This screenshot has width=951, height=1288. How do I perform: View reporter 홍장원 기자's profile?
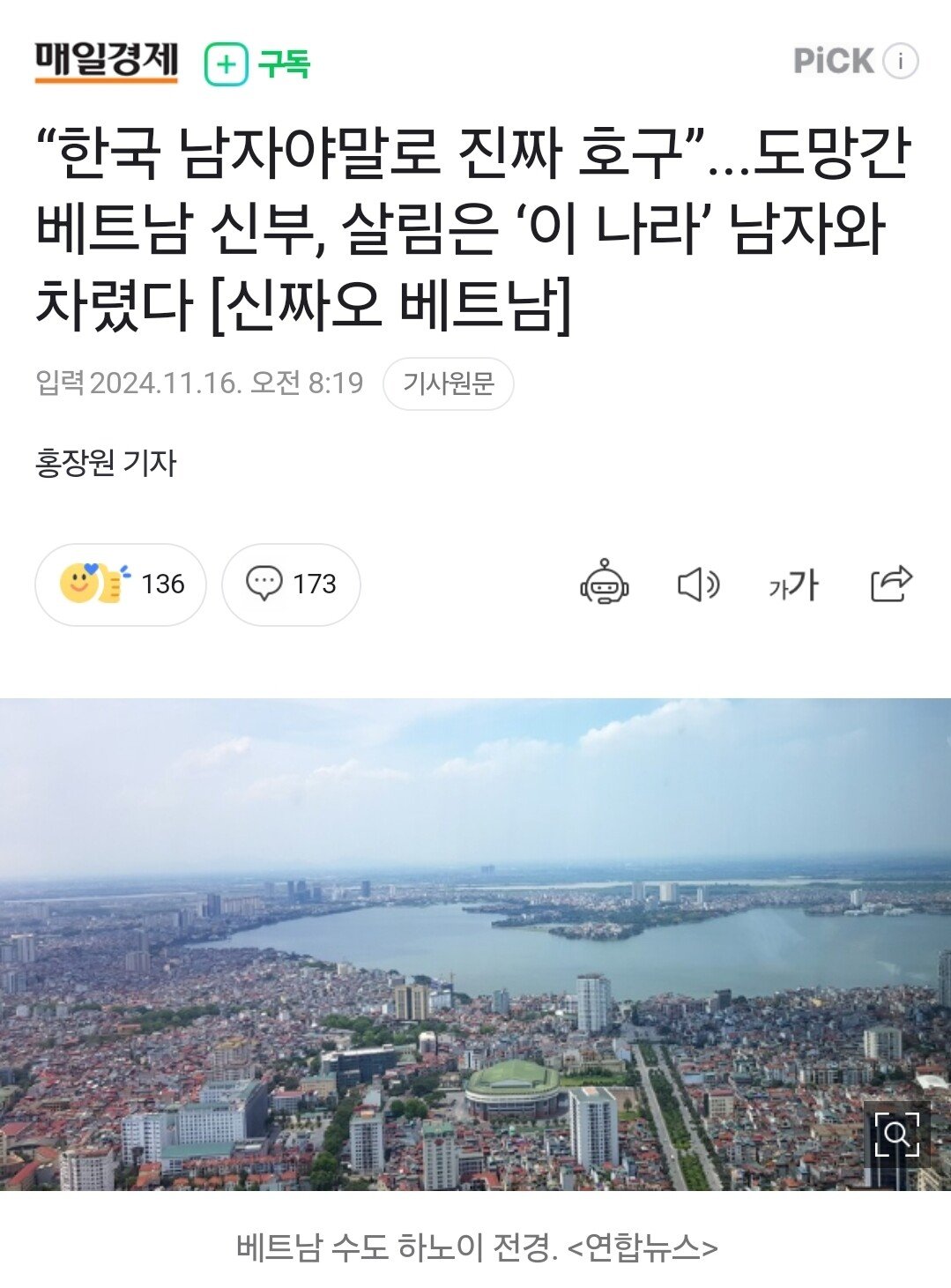coord(106,463)
